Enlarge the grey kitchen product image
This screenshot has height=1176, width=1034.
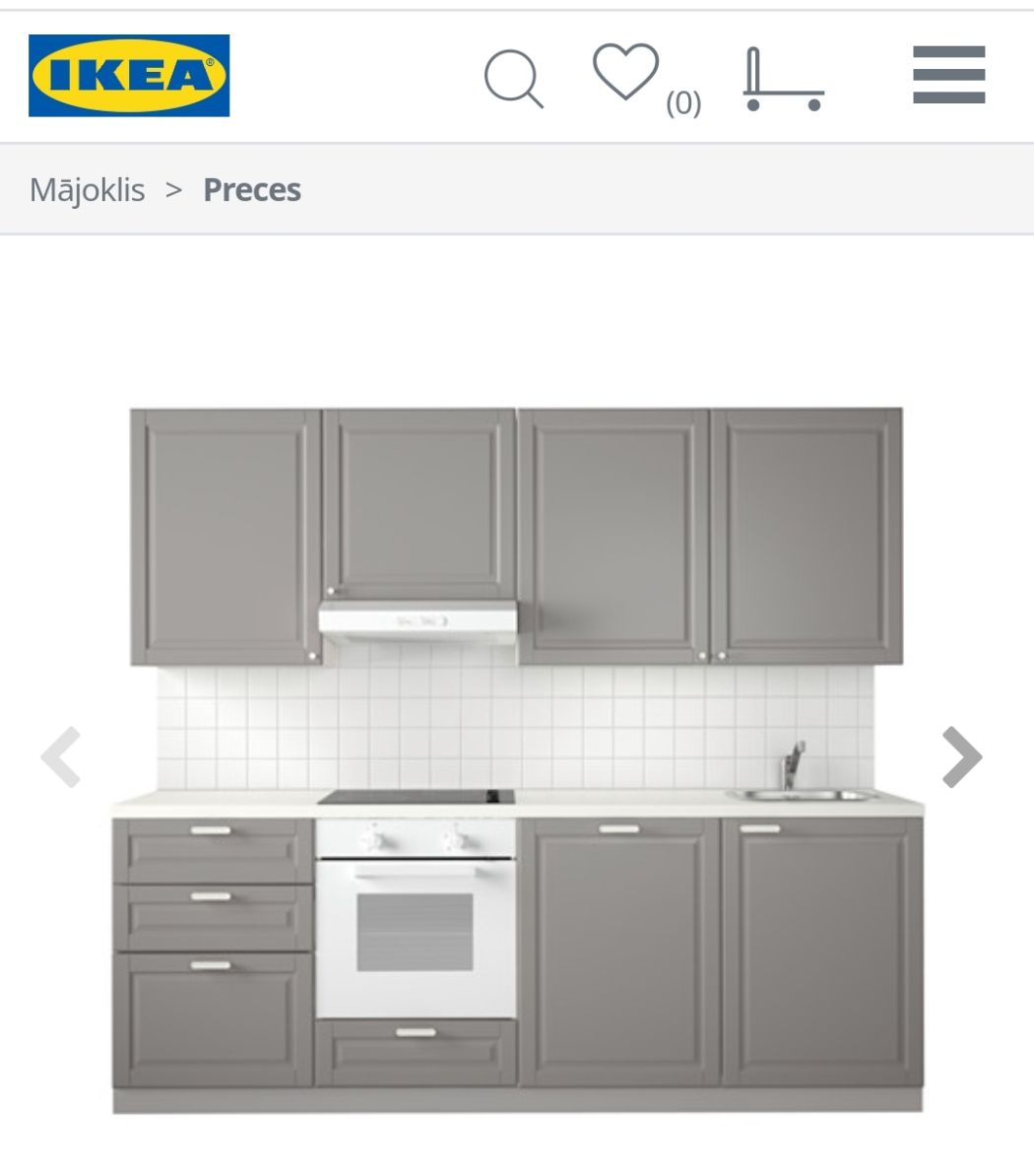pyautogui.click(x=517, y=758)
